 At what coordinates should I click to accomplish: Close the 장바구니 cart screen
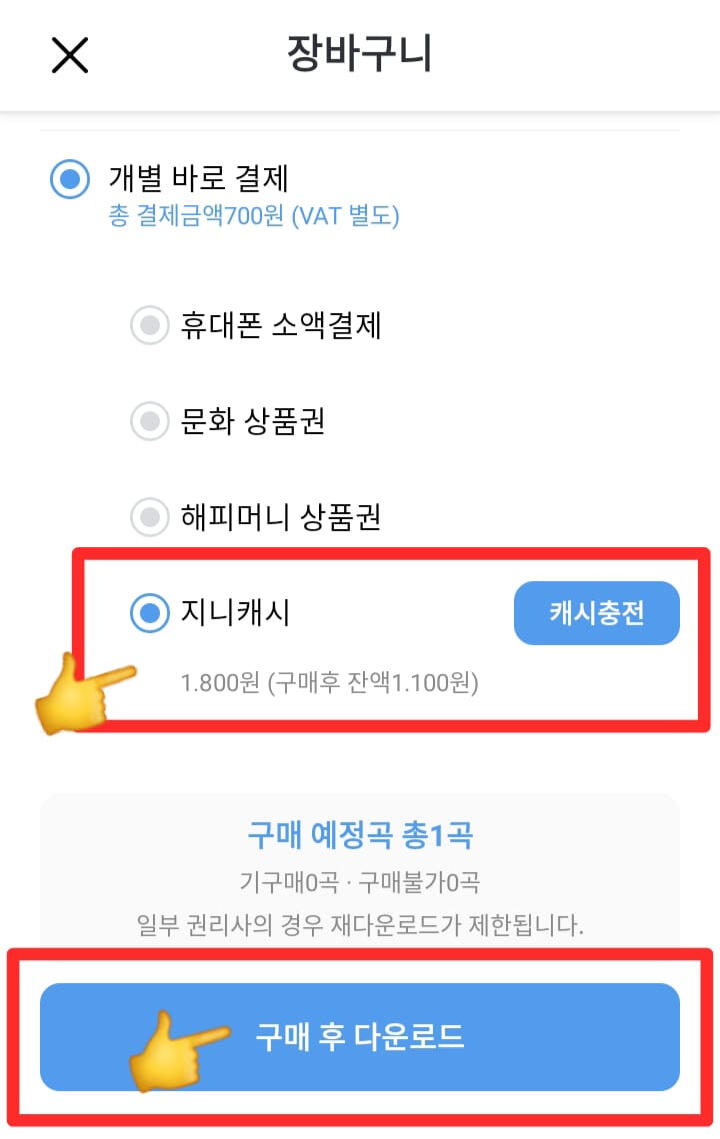coord(70,55)
